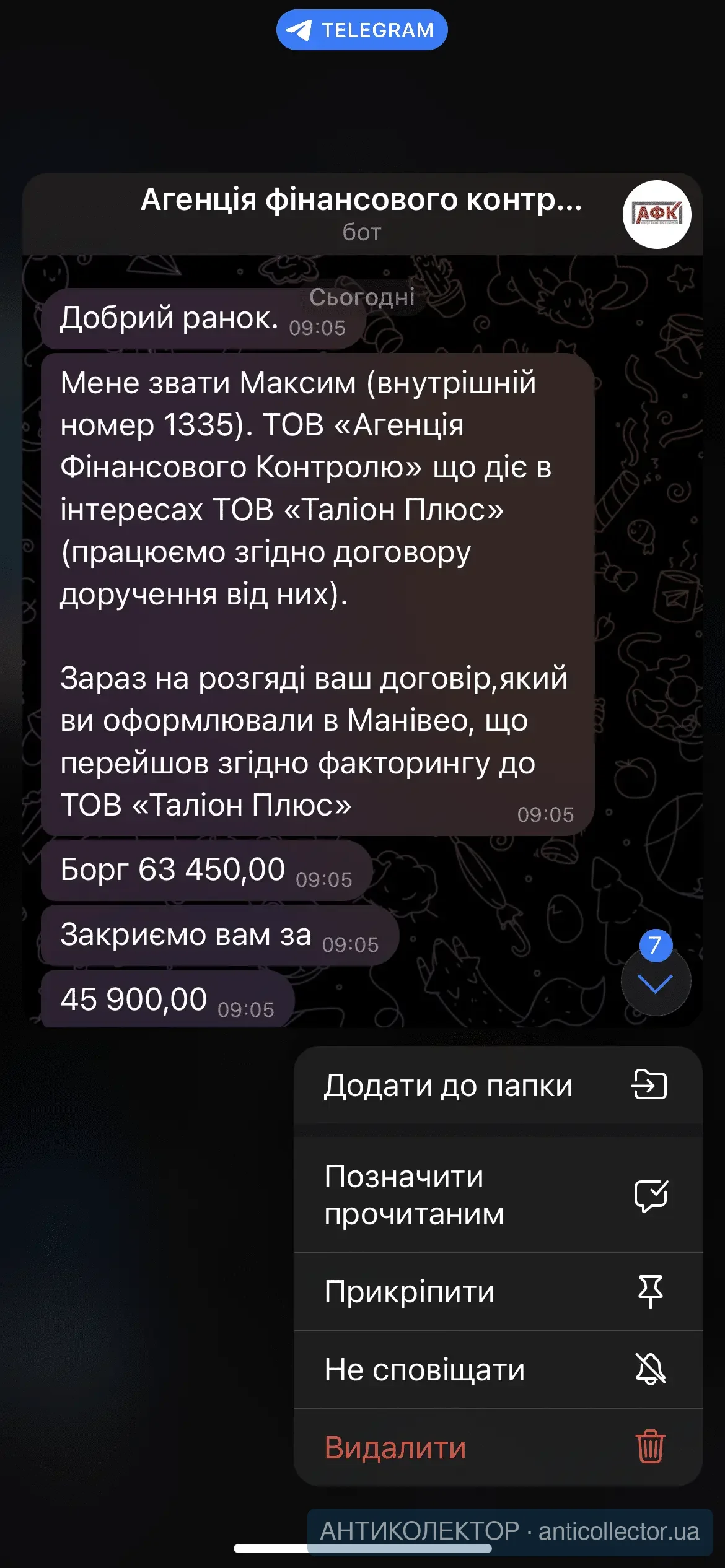Tap the Telegram back pill at the top
This screenshot has width=725, height=1568.
coord(362,30)
